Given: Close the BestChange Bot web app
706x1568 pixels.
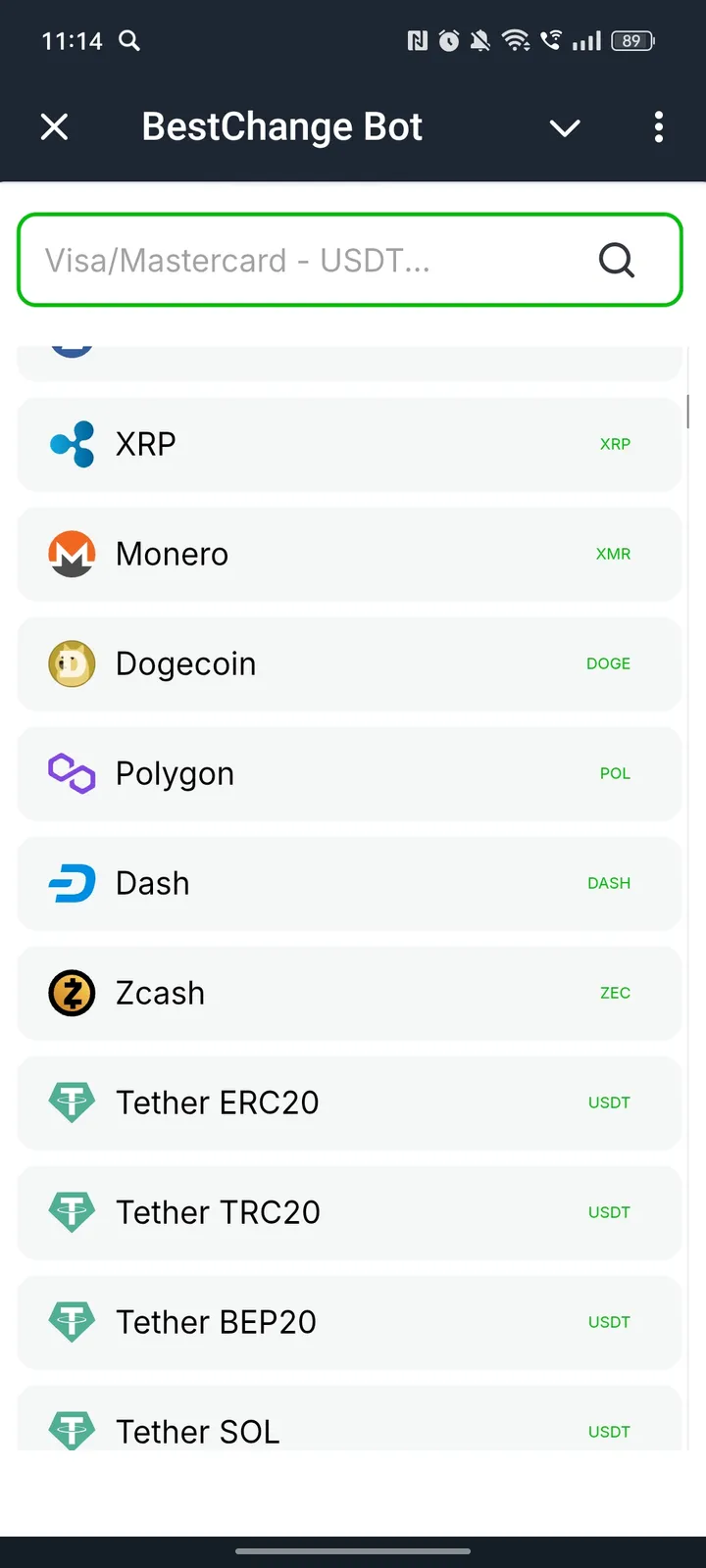Looking at the screenshot, I should coord(55,126).
